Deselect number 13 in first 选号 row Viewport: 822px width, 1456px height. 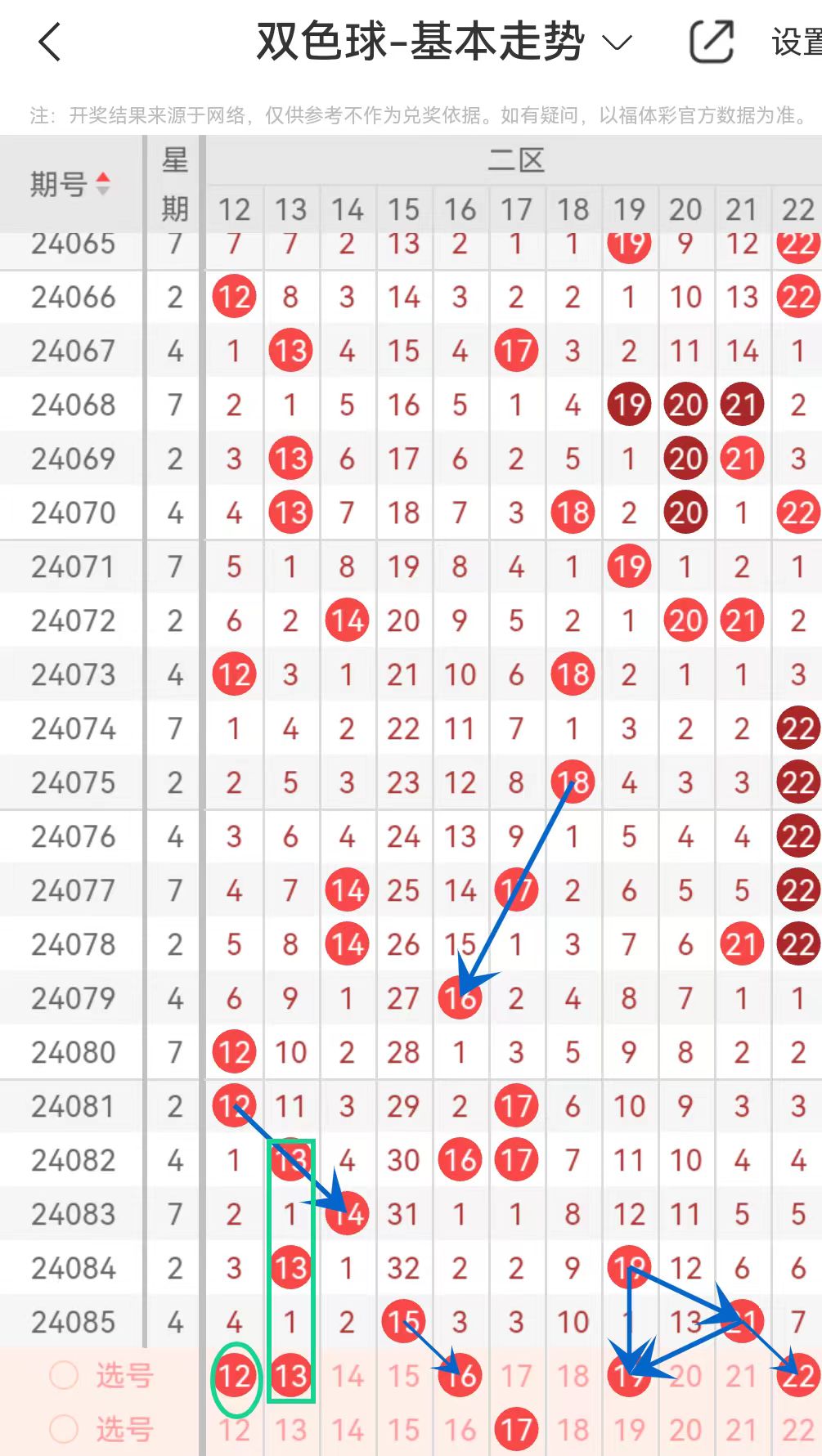click(290, 1377)
